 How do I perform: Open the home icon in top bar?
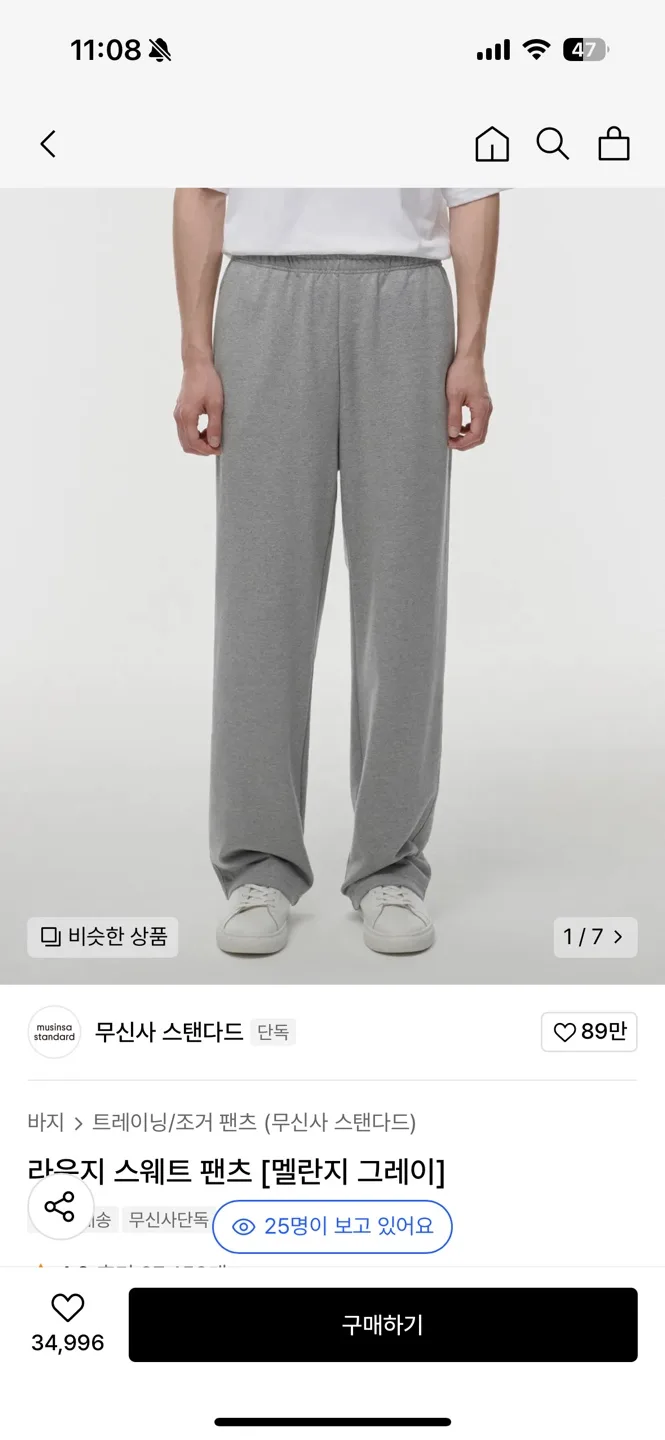491,144
